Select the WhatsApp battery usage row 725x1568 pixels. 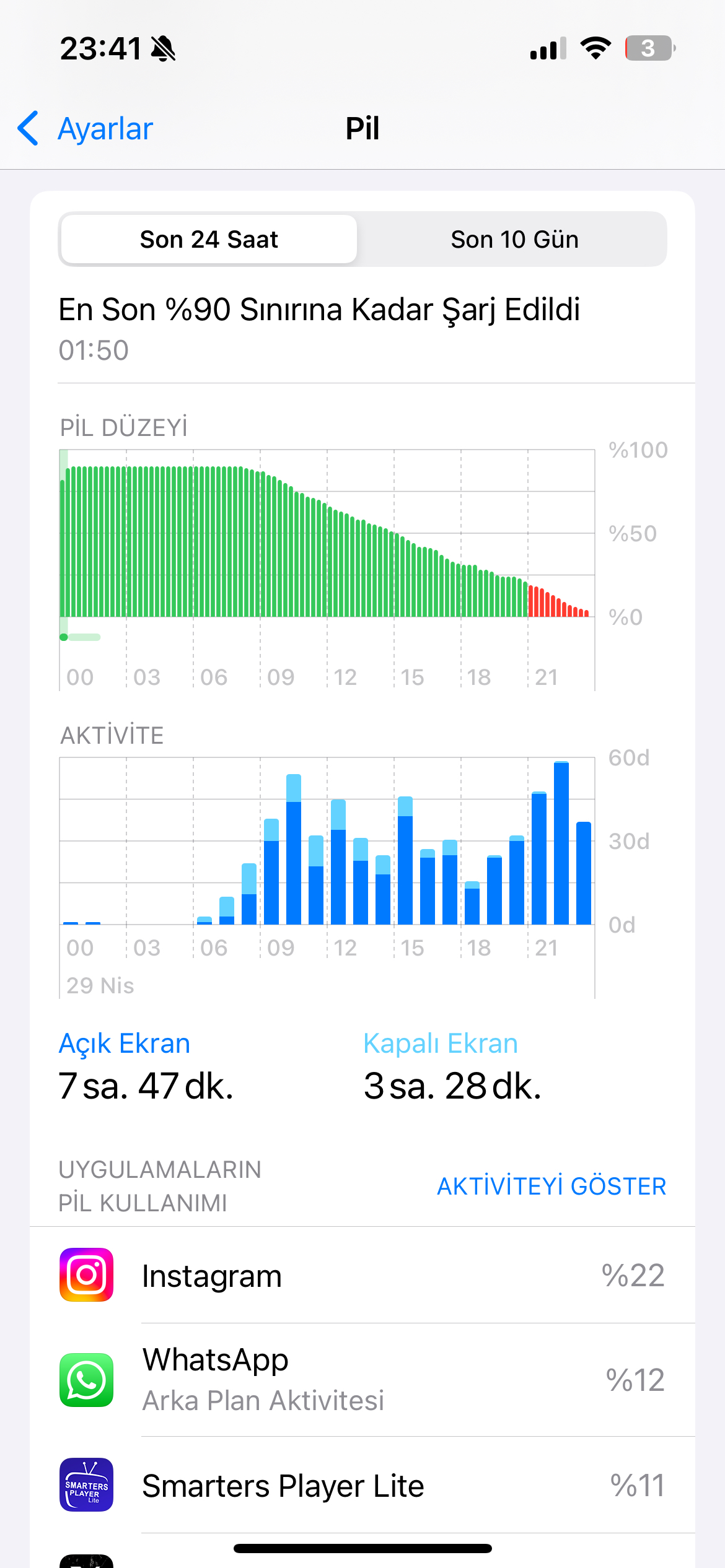point(362,1380)
